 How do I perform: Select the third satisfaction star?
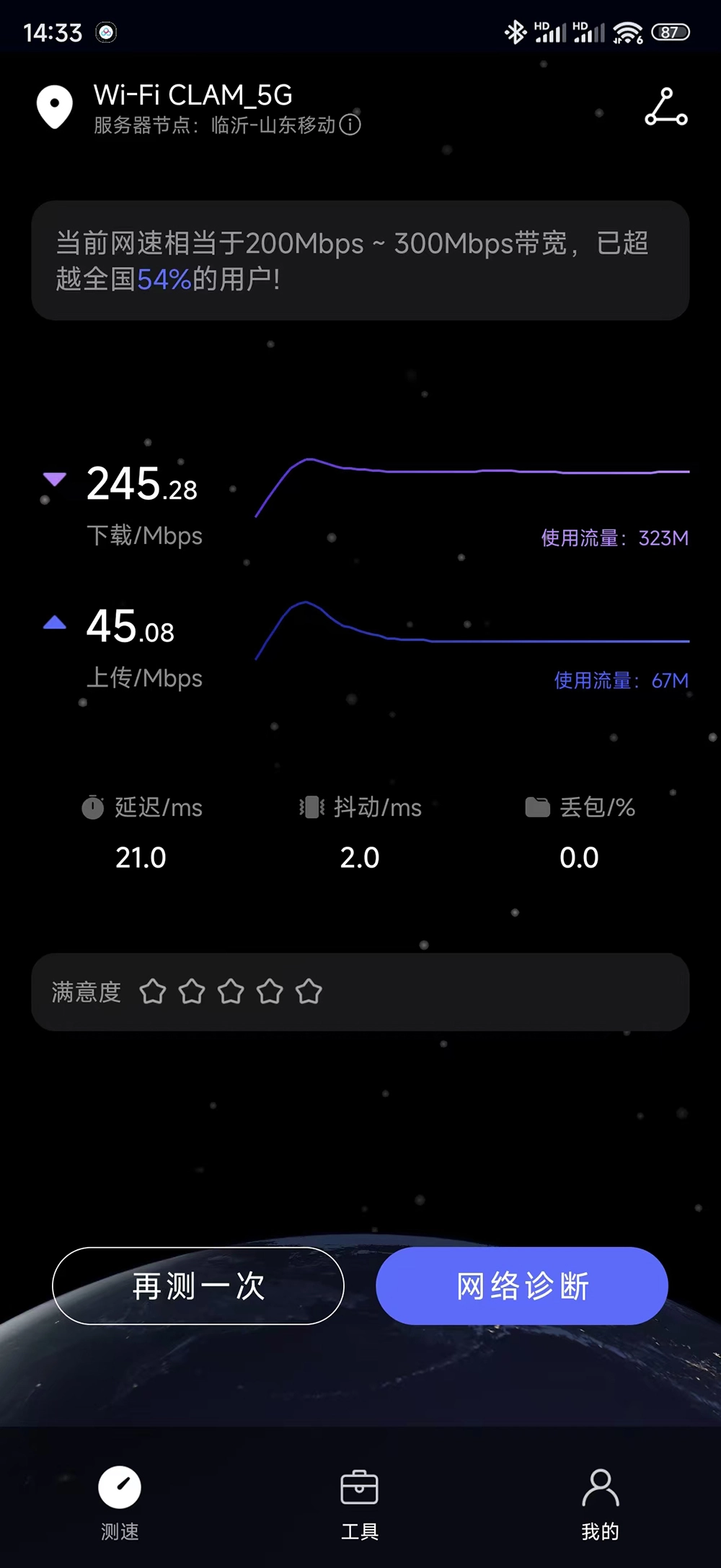(231, 992)
